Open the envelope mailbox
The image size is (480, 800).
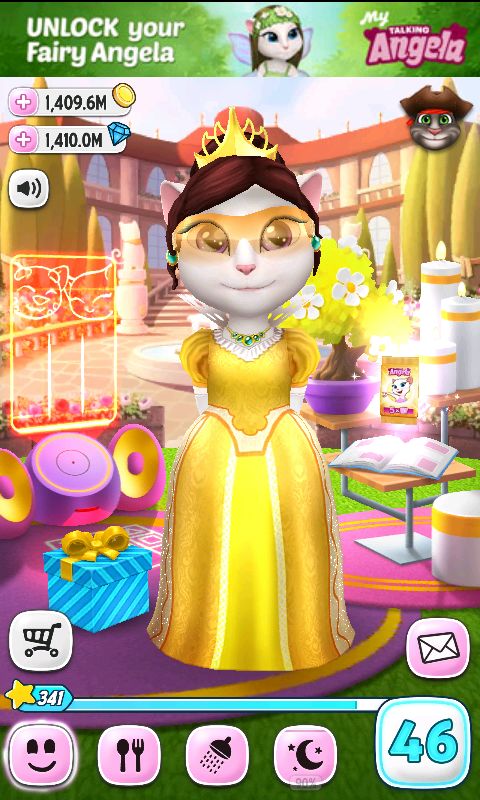click(438, 648)
